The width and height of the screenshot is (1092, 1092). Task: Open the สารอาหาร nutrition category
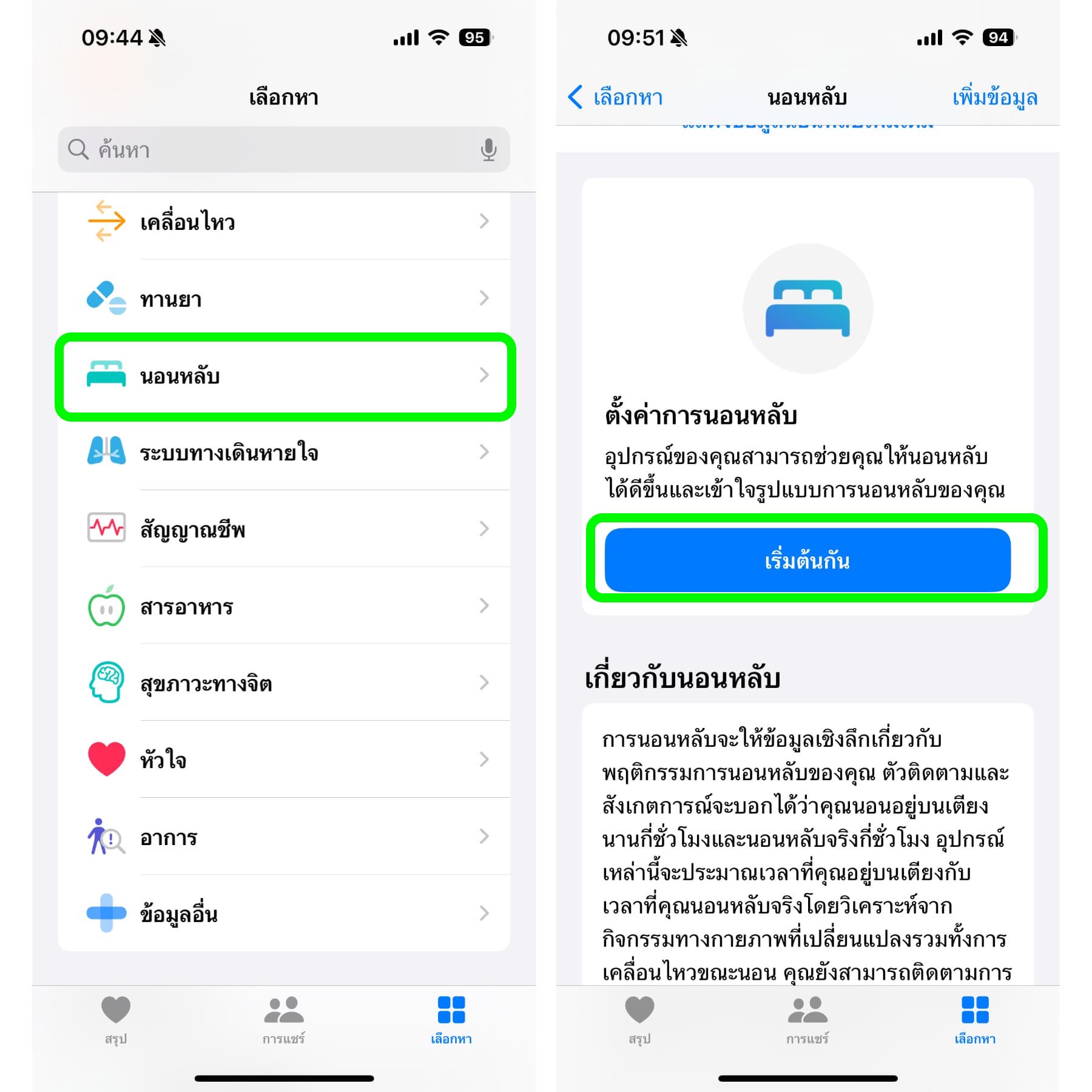tap(284, 606)
